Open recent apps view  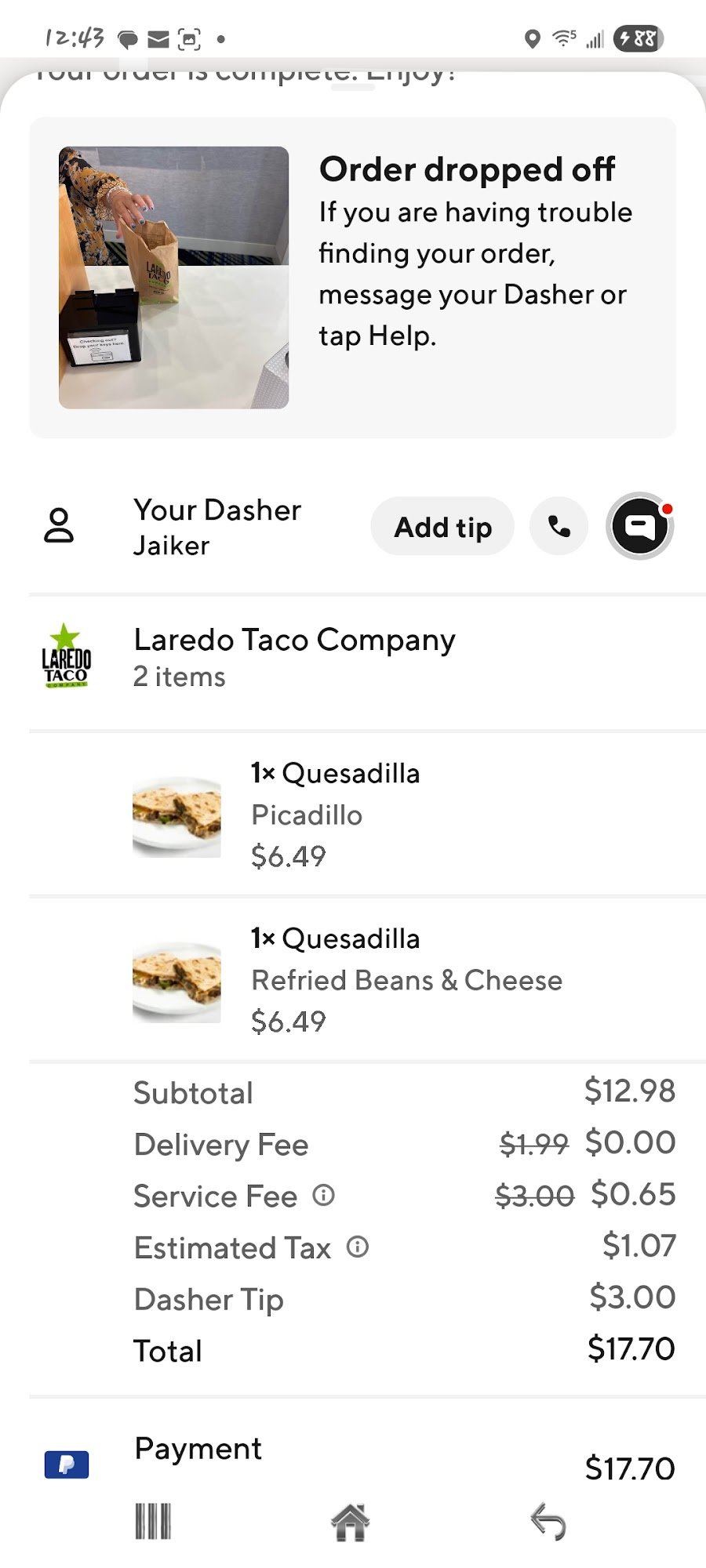pyautogui.click(x=153, y=1523)
